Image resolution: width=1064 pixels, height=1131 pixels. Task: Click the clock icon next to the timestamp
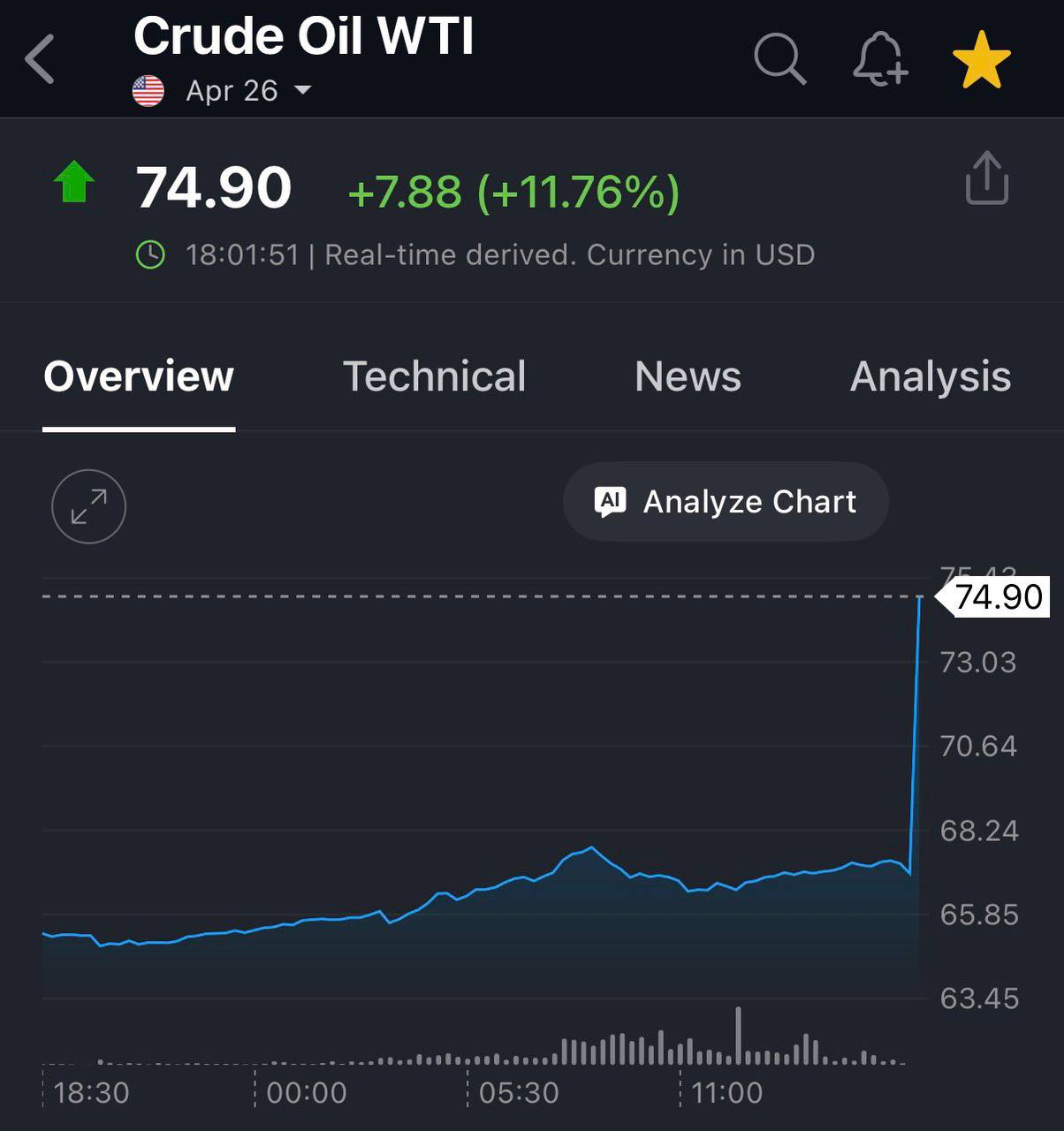[x=150, y=254]
